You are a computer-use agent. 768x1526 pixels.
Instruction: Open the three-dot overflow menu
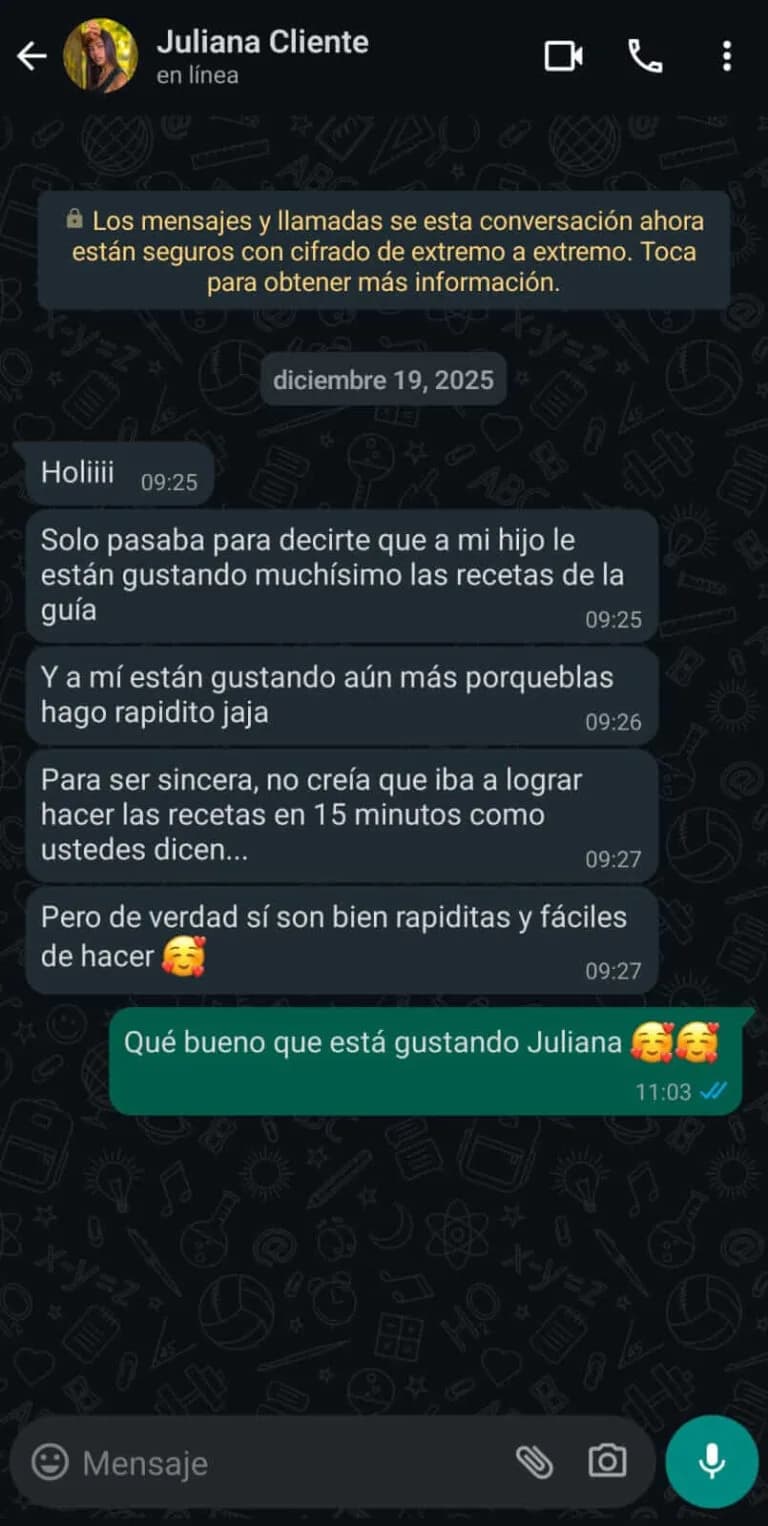pyautogui.click(x=727, y=56)
